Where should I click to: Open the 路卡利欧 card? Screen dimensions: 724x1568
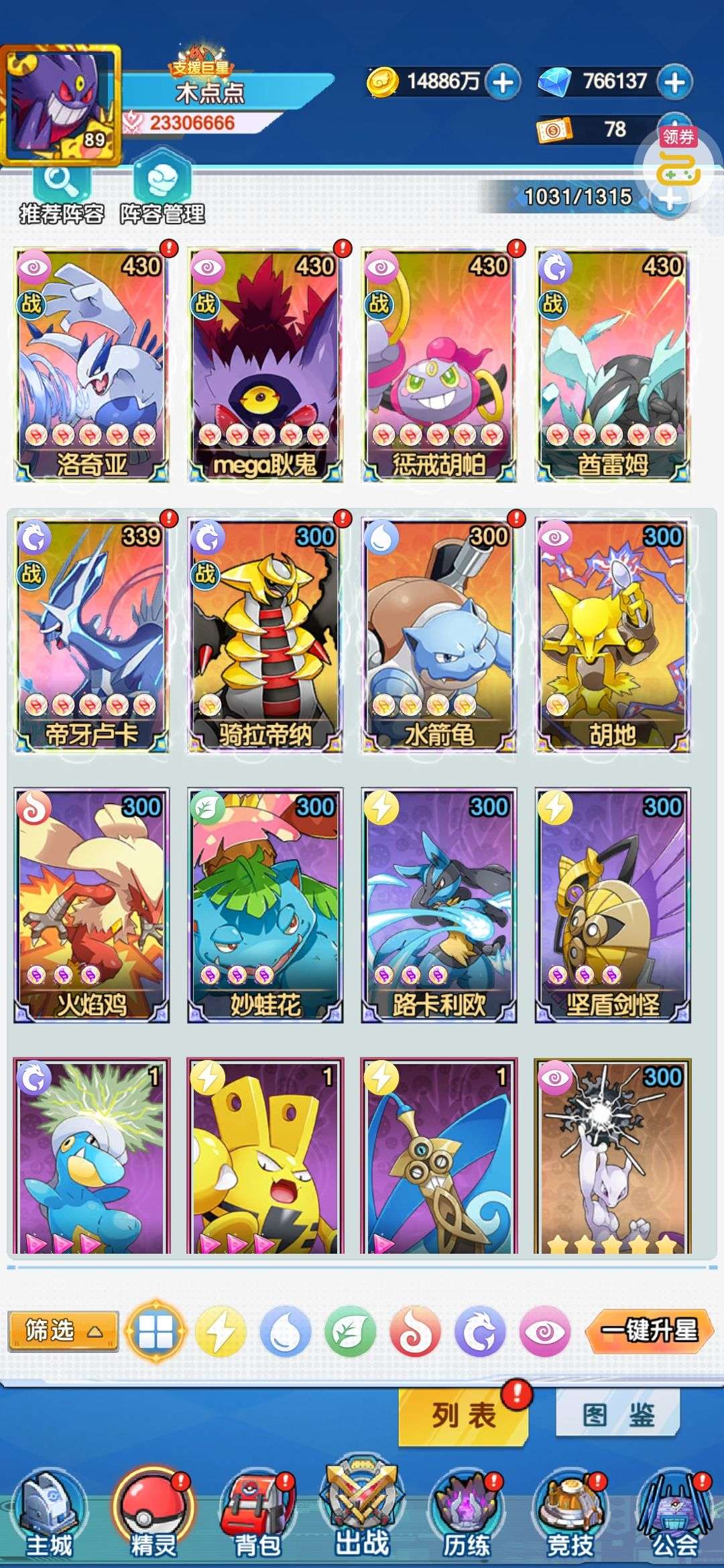pos(439,905)
